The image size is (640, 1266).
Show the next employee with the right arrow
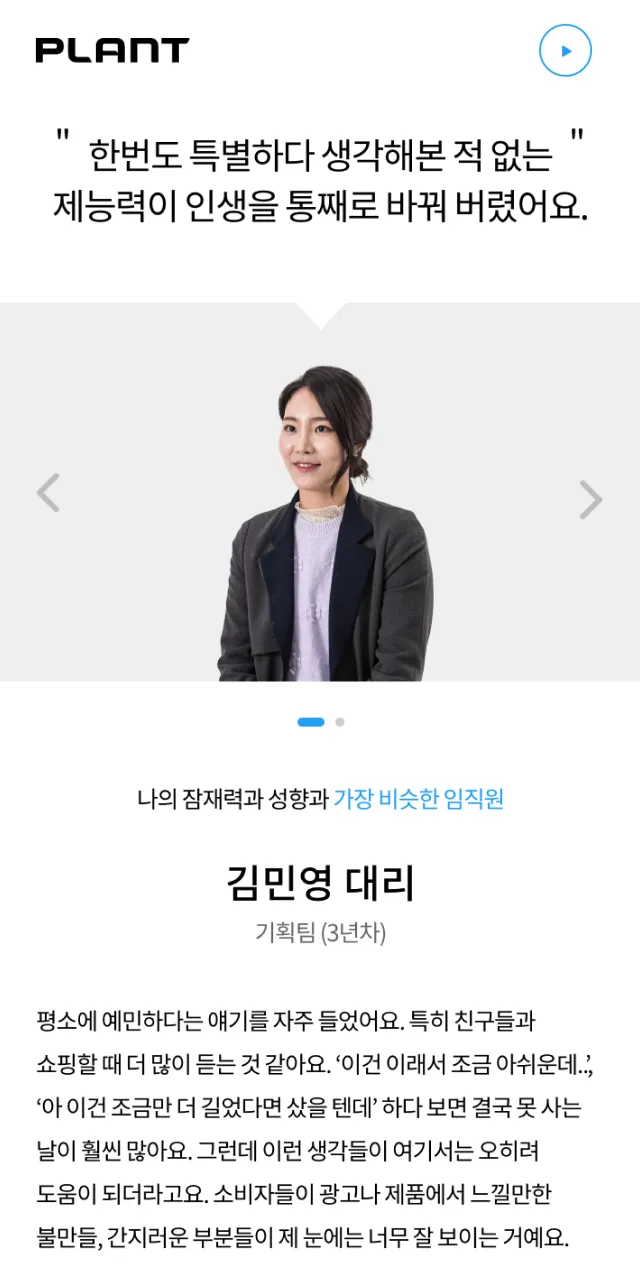(x=591, y=499)
